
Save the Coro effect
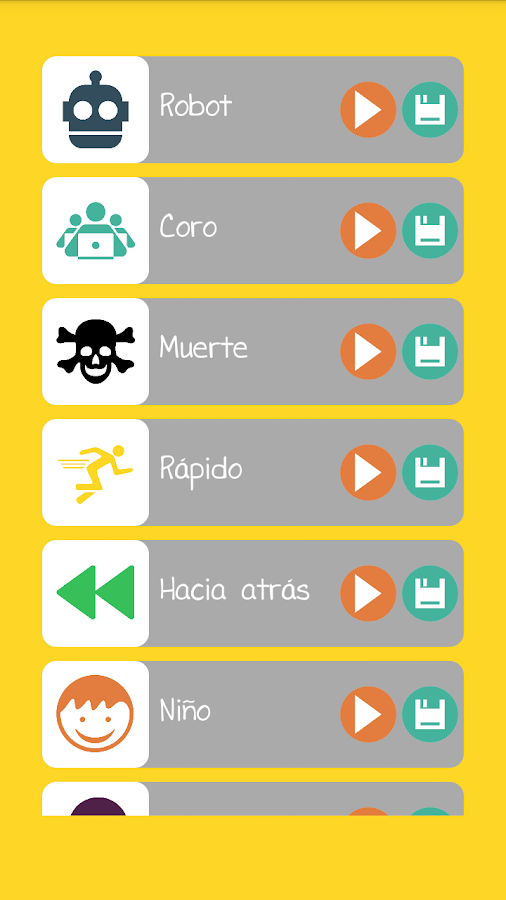coord(430,231)
